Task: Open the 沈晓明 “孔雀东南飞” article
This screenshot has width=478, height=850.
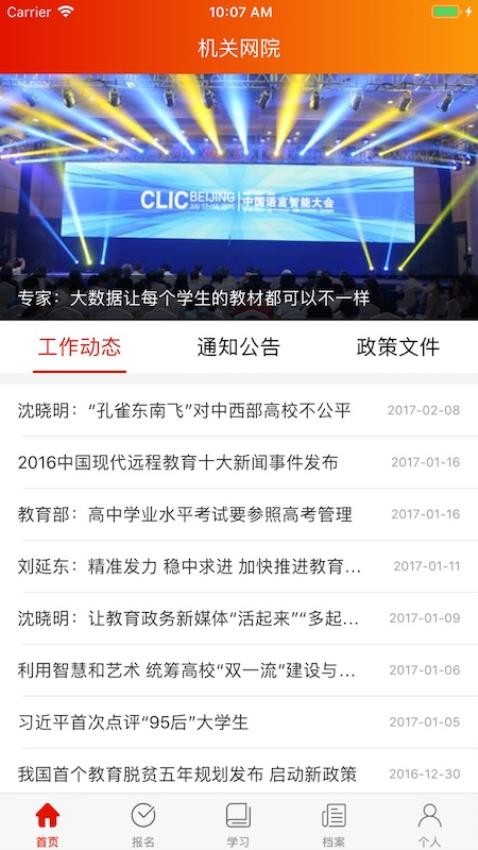Action: pos(239,410)
